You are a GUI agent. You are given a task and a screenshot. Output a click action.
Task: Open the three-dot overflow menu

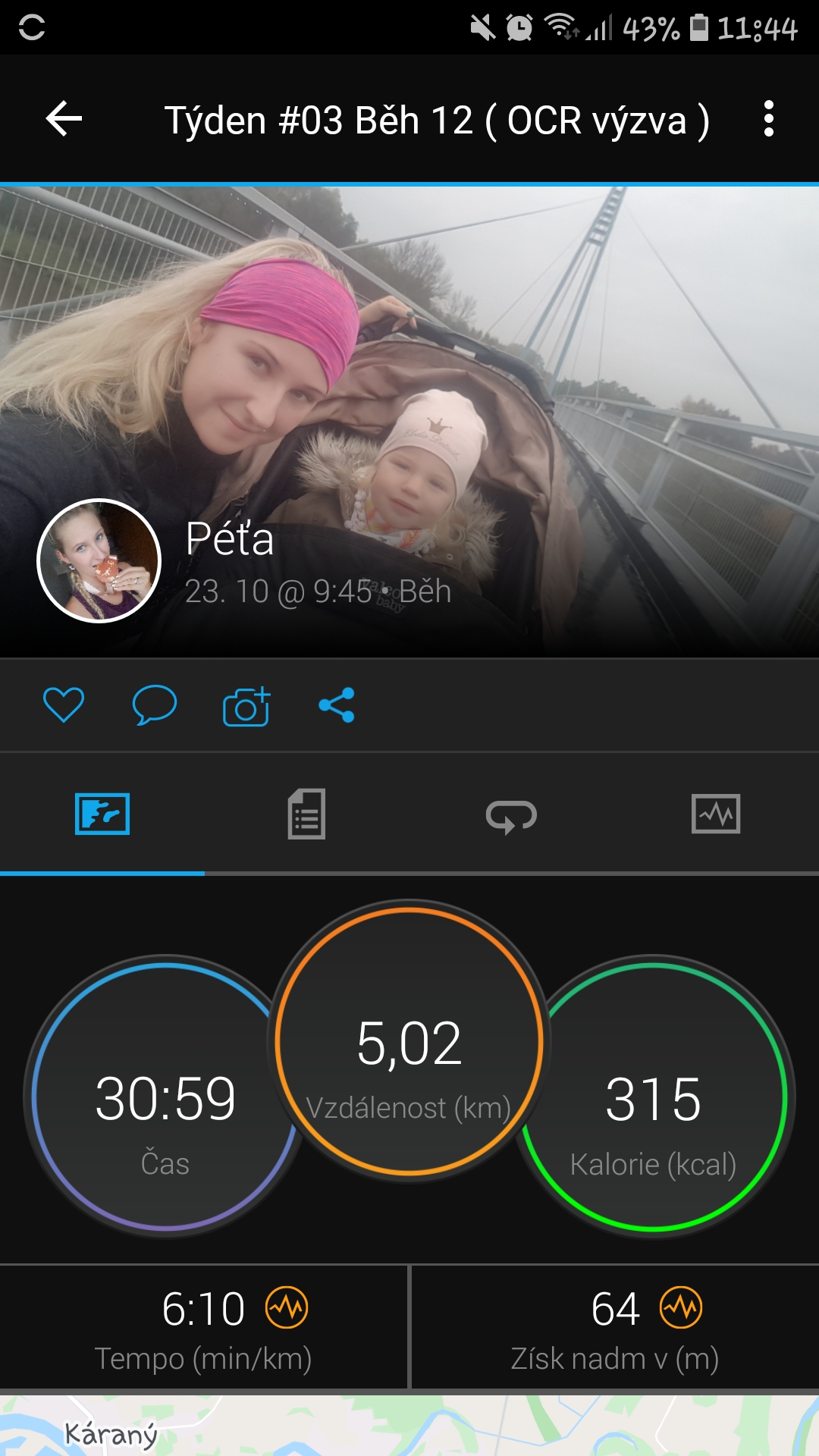(768, 119)
